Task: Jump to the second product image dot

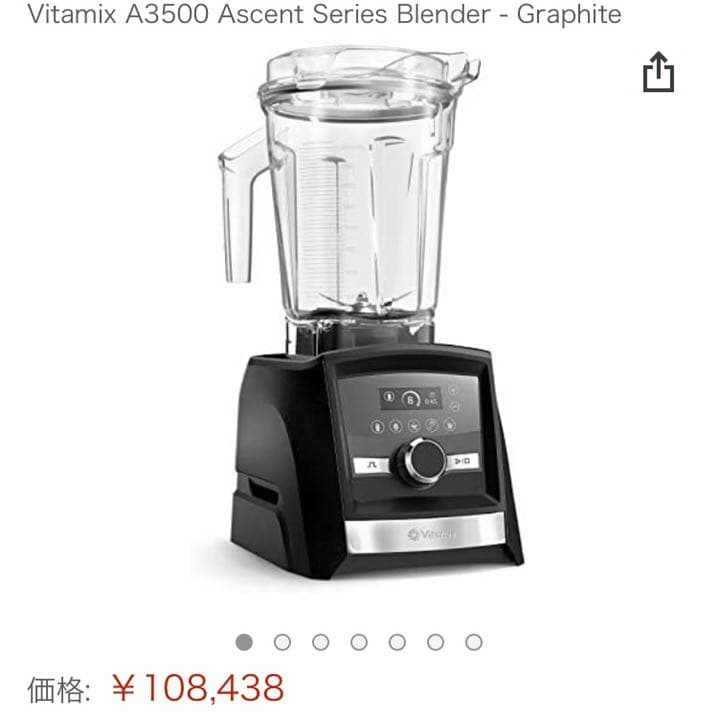Action: (x=282, y=642)
